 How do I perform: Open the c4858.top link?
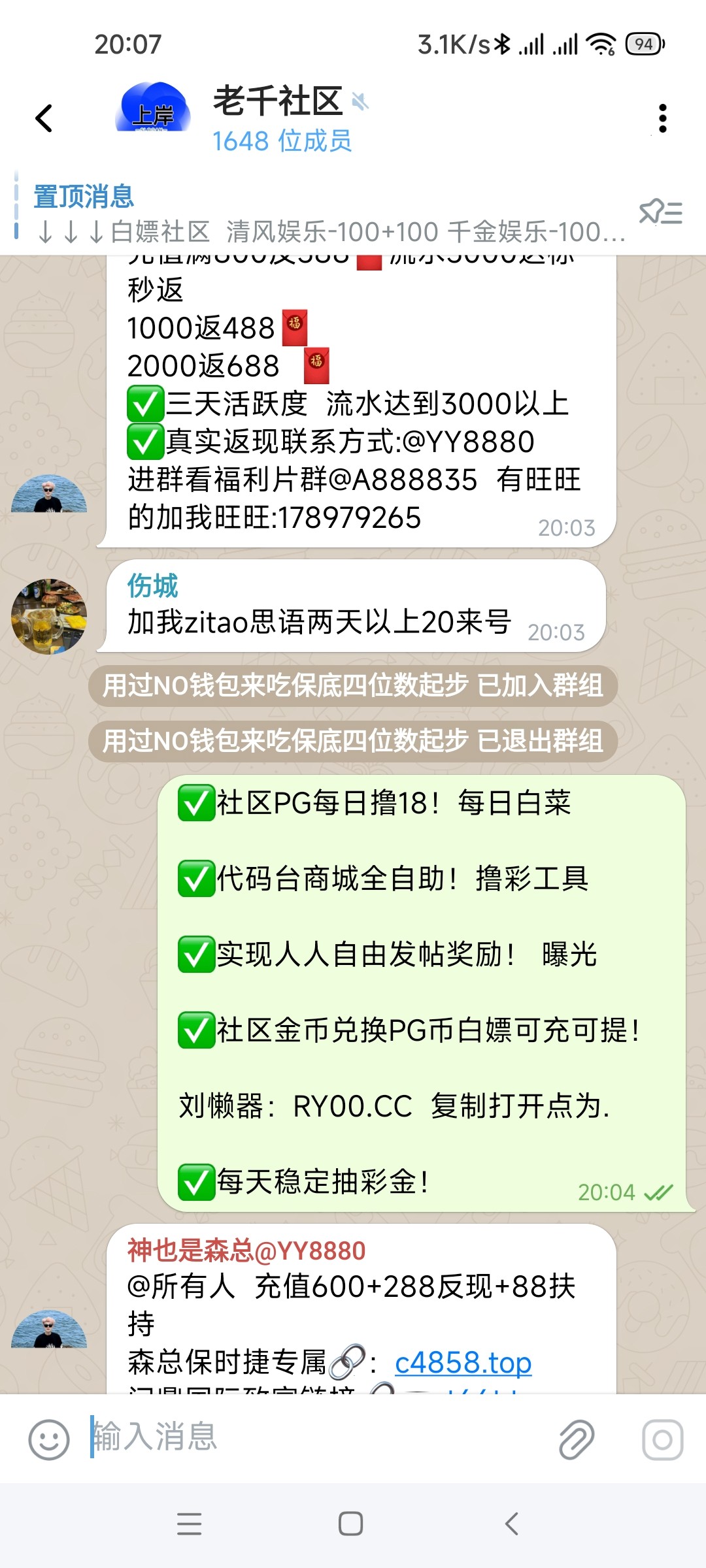(463, 1363)
